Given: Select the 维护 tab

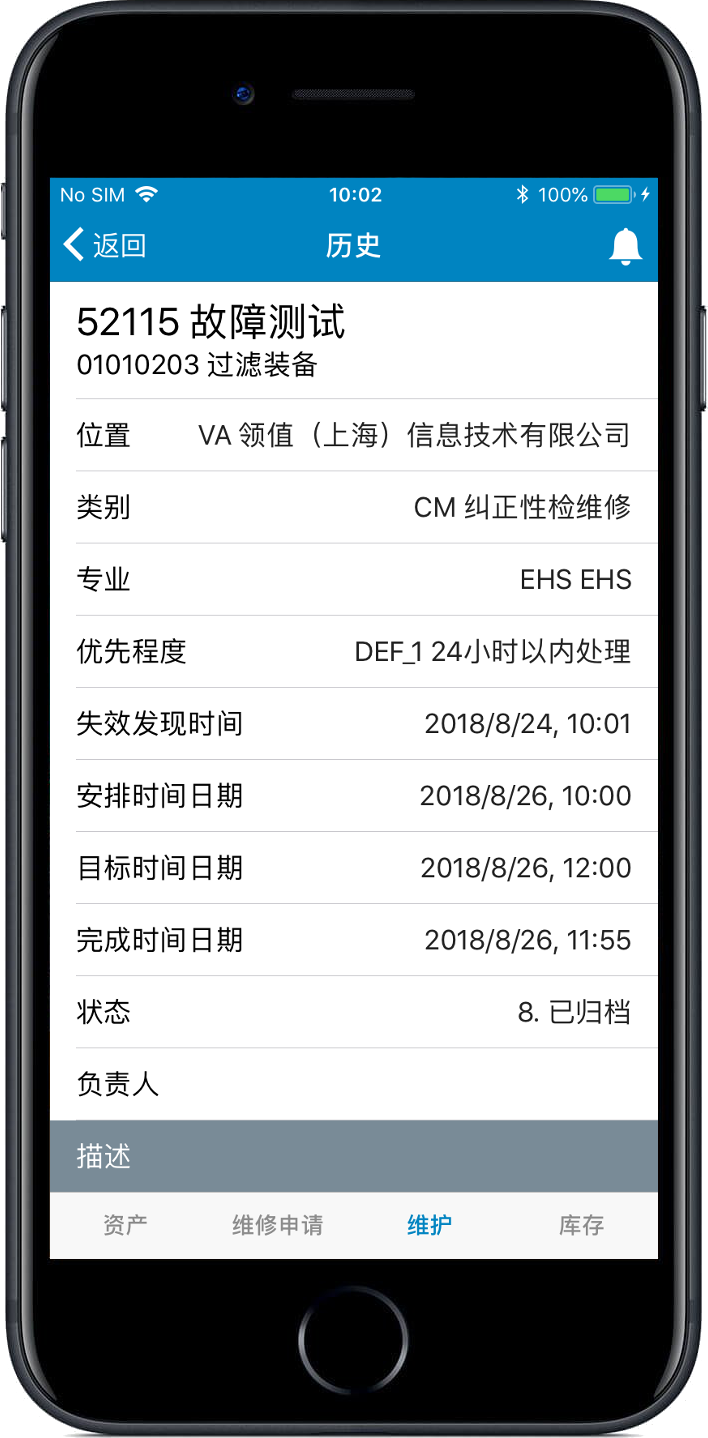Looking at the screenshot, I should [429, 1225].
